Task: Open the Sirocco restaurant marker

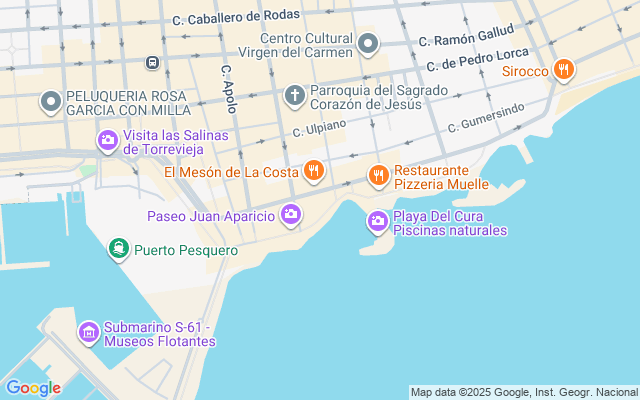Action: 564,70
